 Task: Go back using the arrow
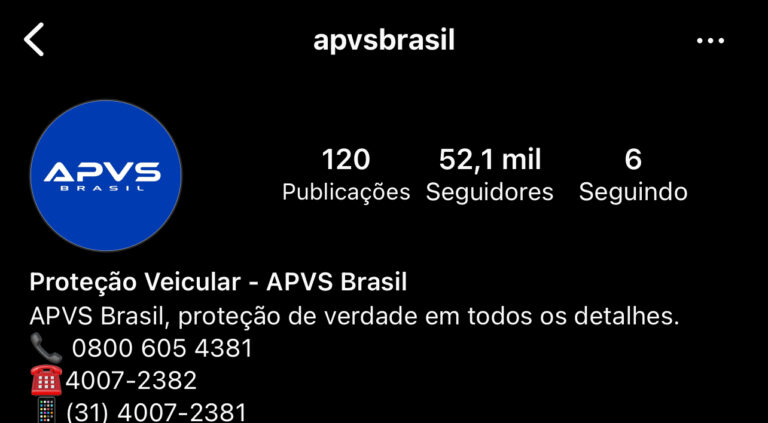coord(35,40)
